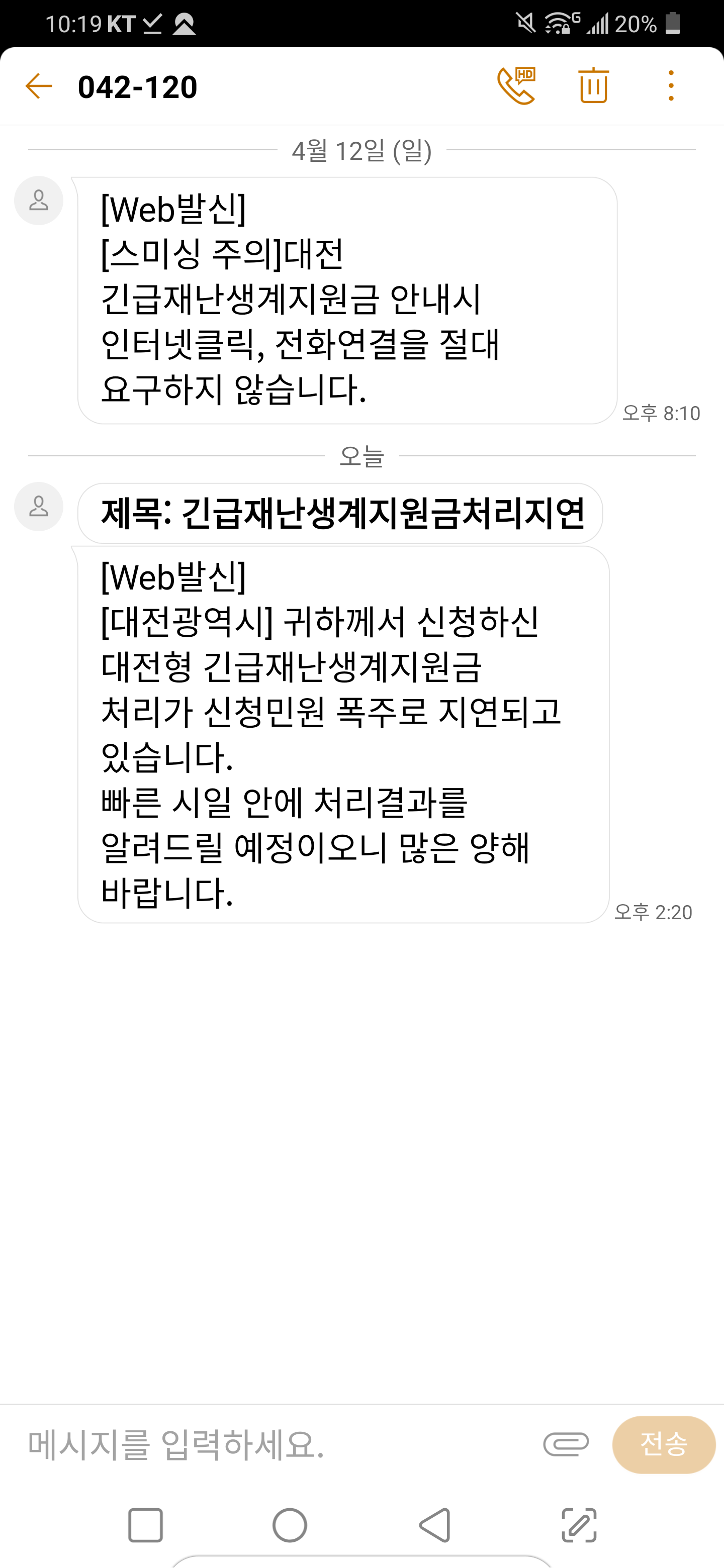The image size is (724, 1568).
Task: Delete messages with the trash icon
Action: pos(593,86)
